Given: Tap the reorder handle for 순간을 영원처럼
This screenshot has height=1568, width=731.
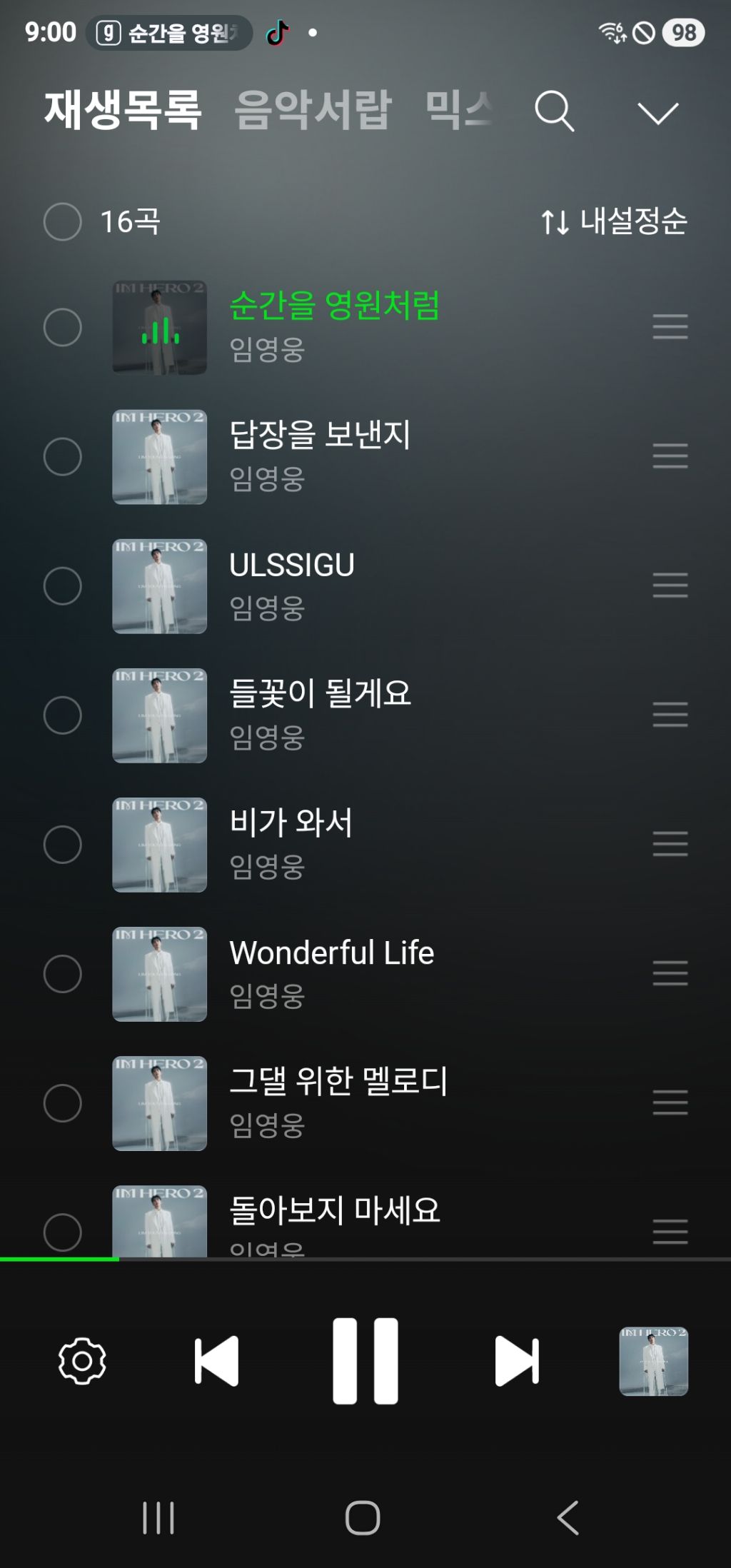Looking at the screenshot, I should 670,327.
